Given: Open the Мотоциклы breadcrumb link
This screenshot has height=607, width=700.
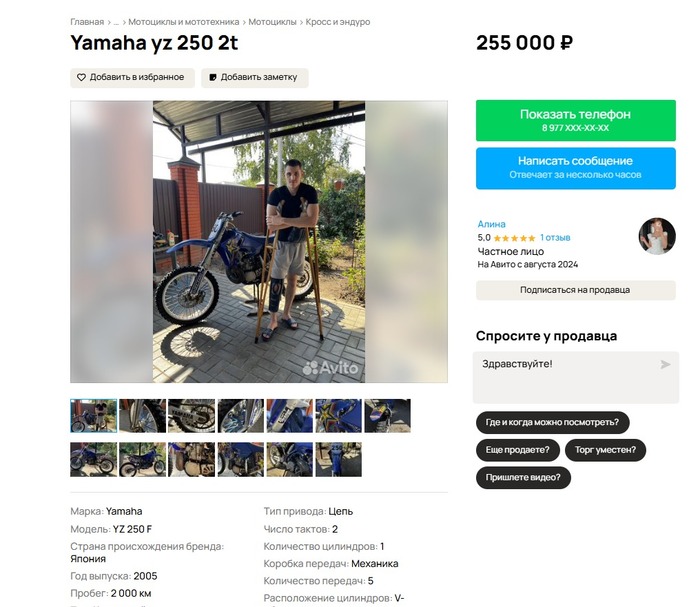Looking at the screenshot, I should (272, 21).
